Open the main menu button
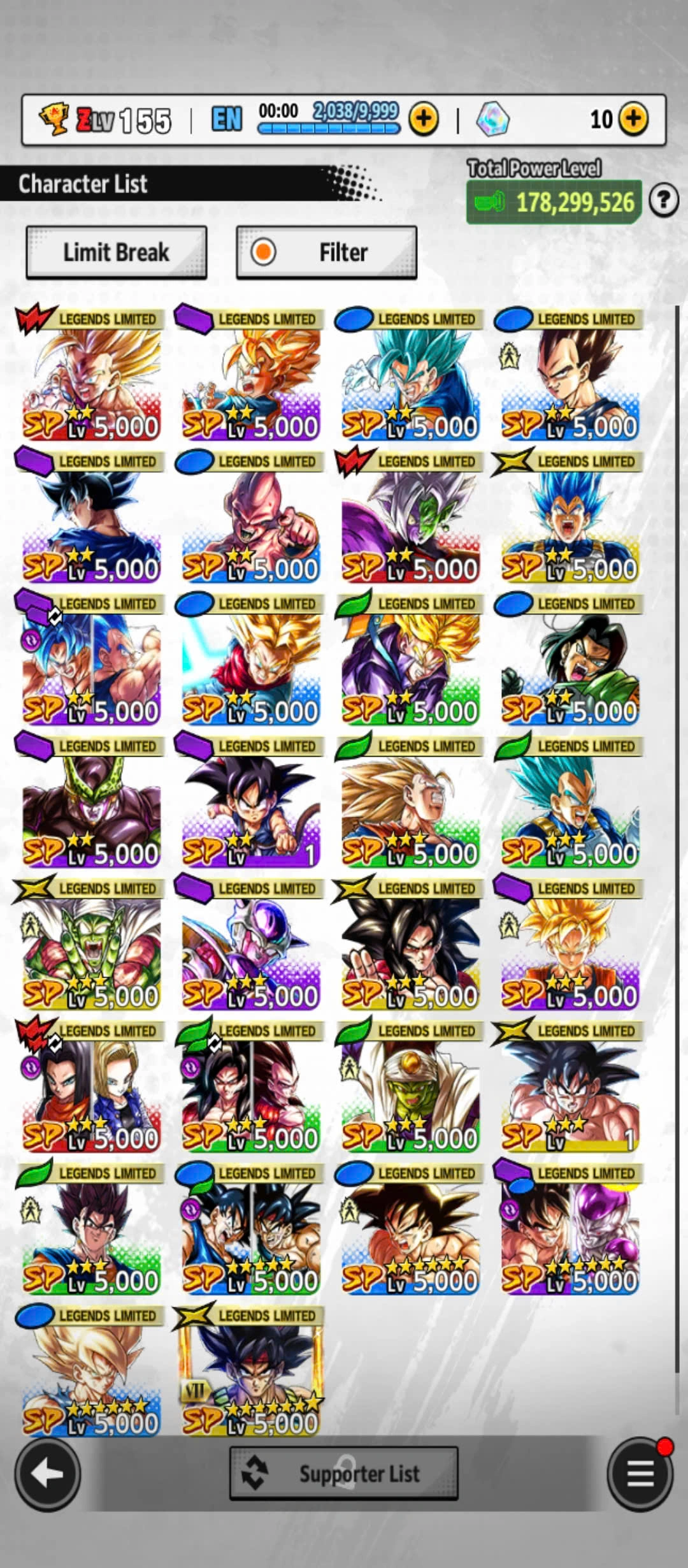Viewport: 688px width, 1568px height. (x=640, y=1473)
